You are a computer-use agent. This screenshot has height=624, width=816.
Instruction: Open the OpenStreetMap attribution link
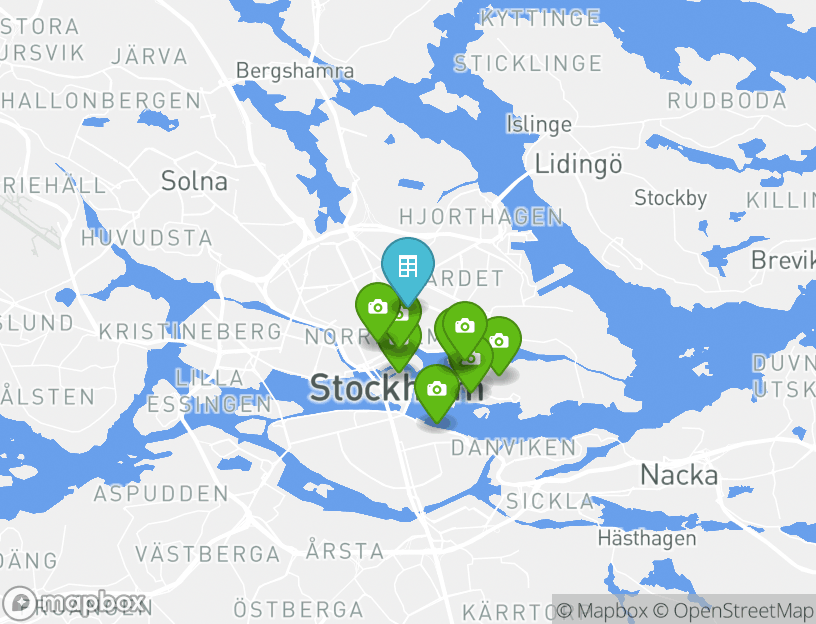click(734, 610)
